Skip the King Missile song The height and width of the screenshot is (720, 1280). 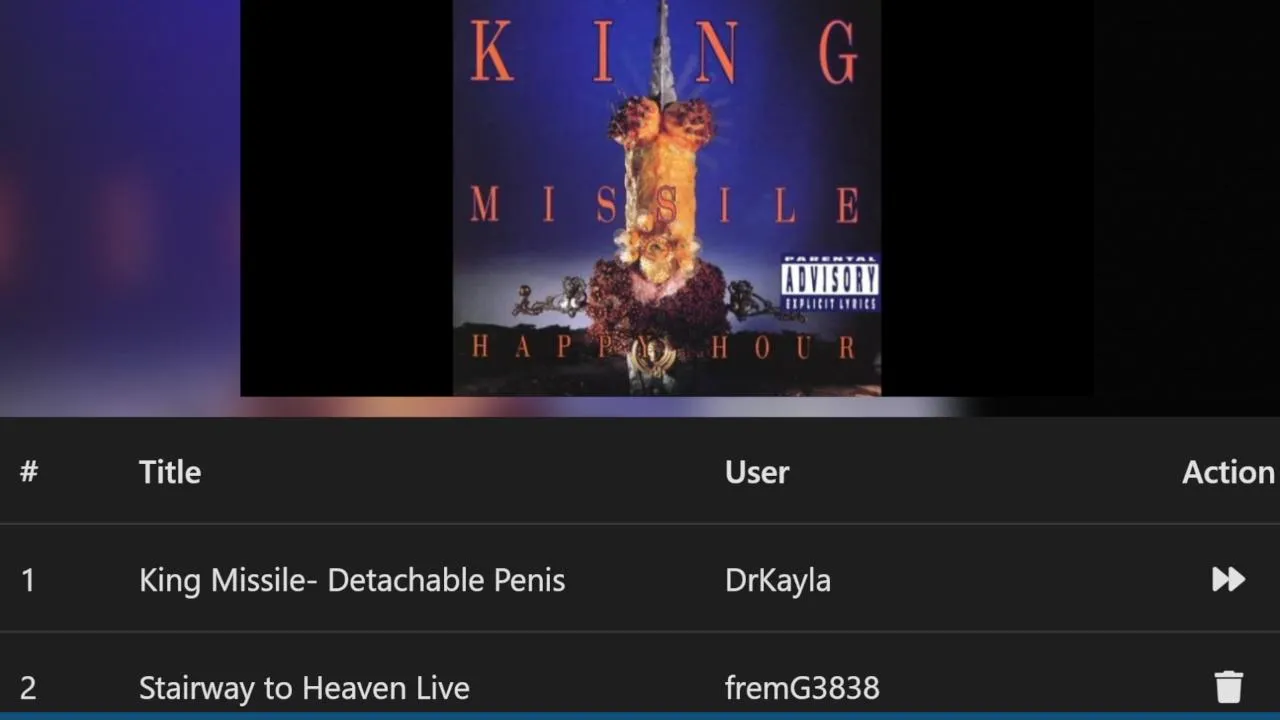point(1228,579)
